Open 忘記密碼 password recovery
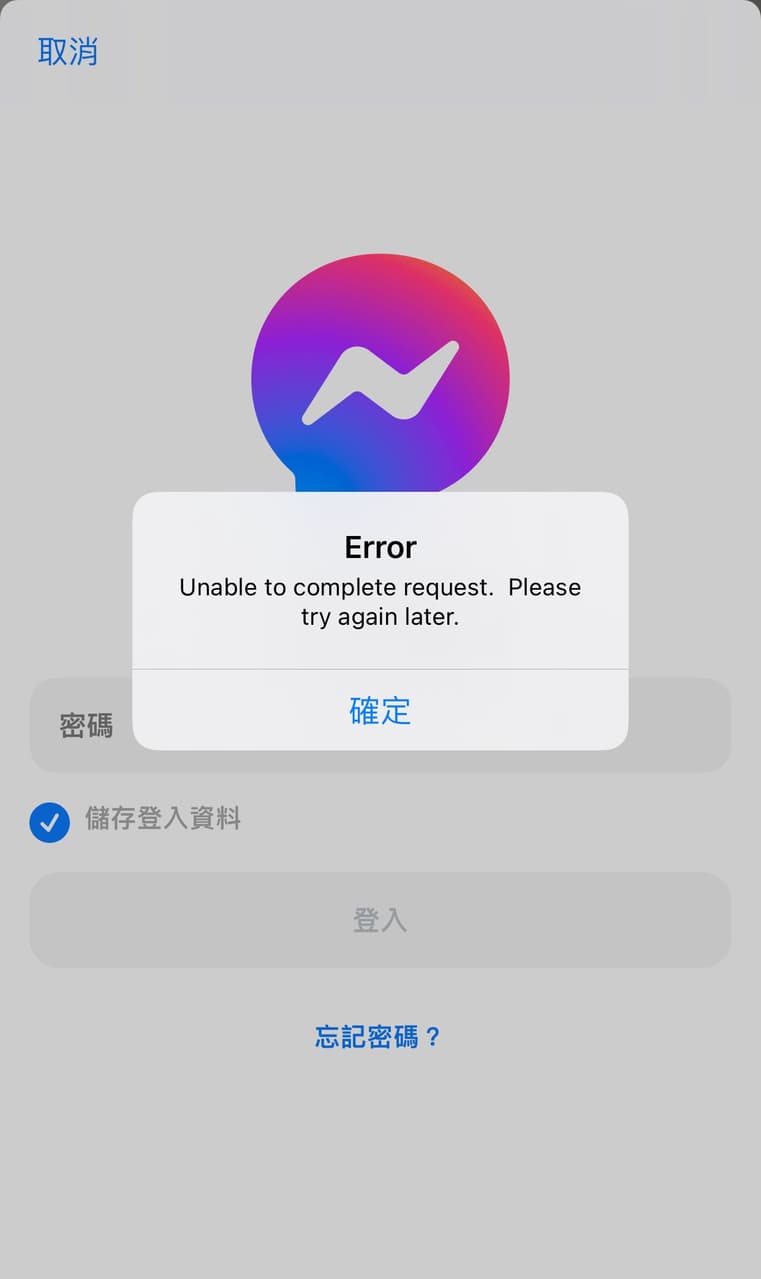761x1279 pixels. pyautogui.click(x=380, y=1037)
